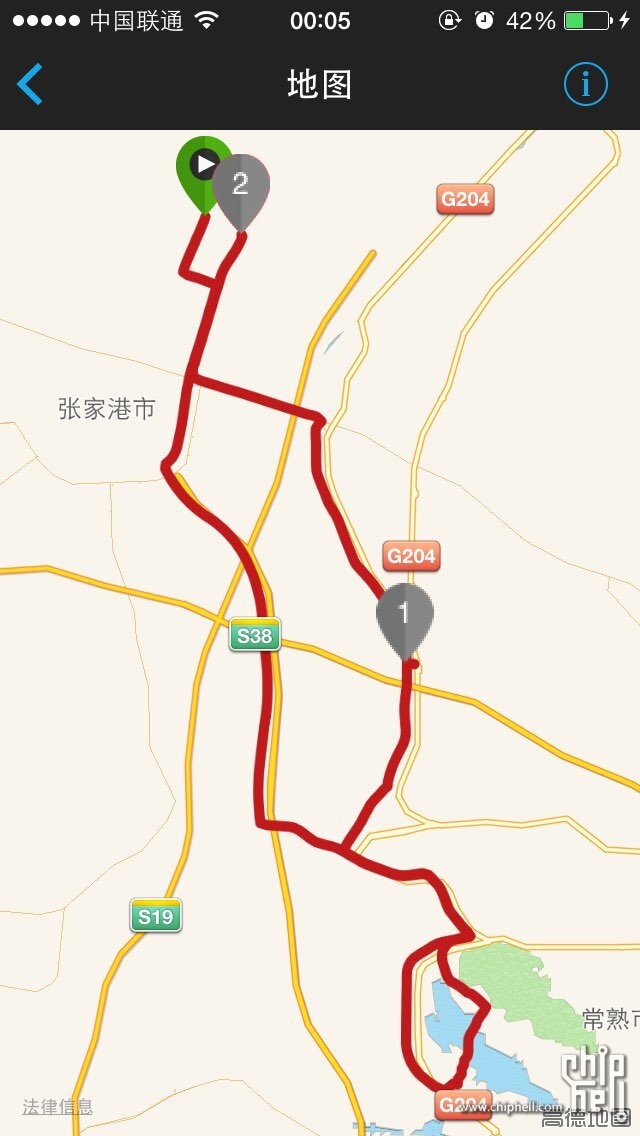Open the 法律信息 legal info link

[x=58, y=1107]
